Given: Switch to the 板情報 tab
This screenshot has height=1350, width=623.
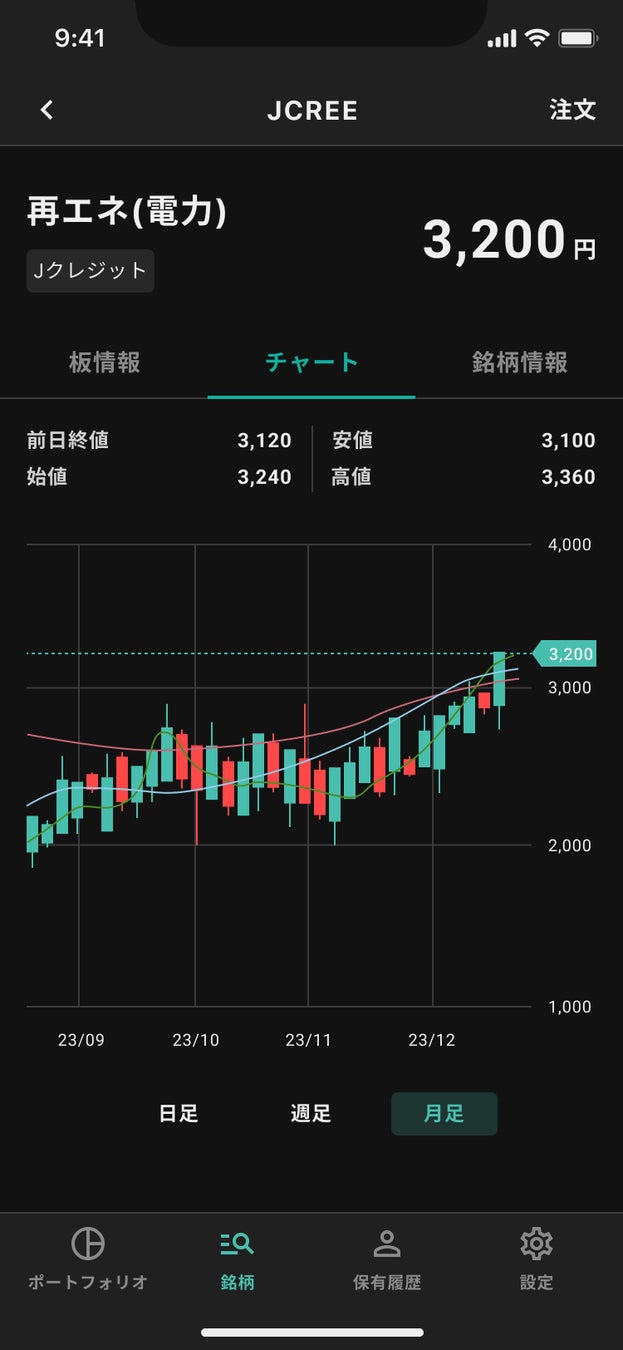Looking at the screenshot, I should [x=104, y=362].
